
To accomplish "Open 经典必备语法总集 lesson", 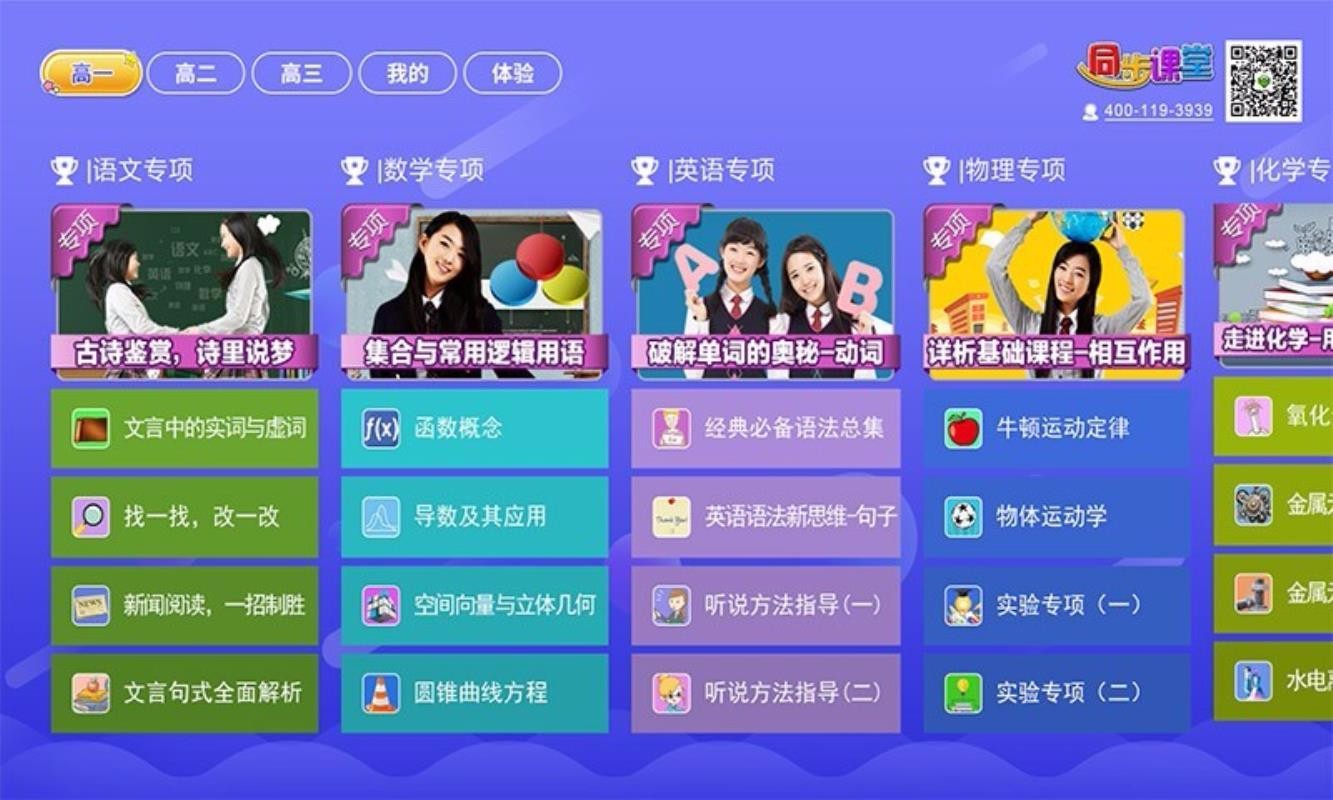I will point(765,428).
